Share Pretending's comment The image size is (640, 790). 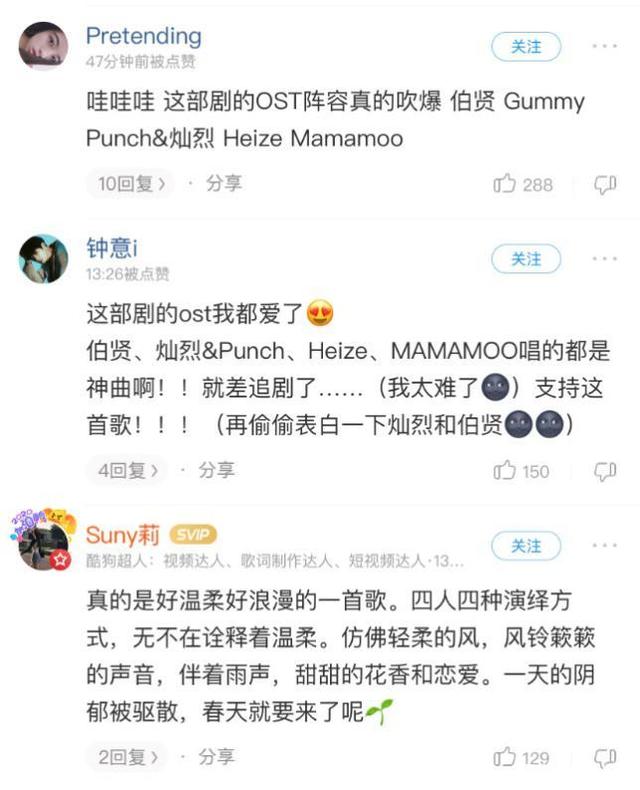click(224, 184)
